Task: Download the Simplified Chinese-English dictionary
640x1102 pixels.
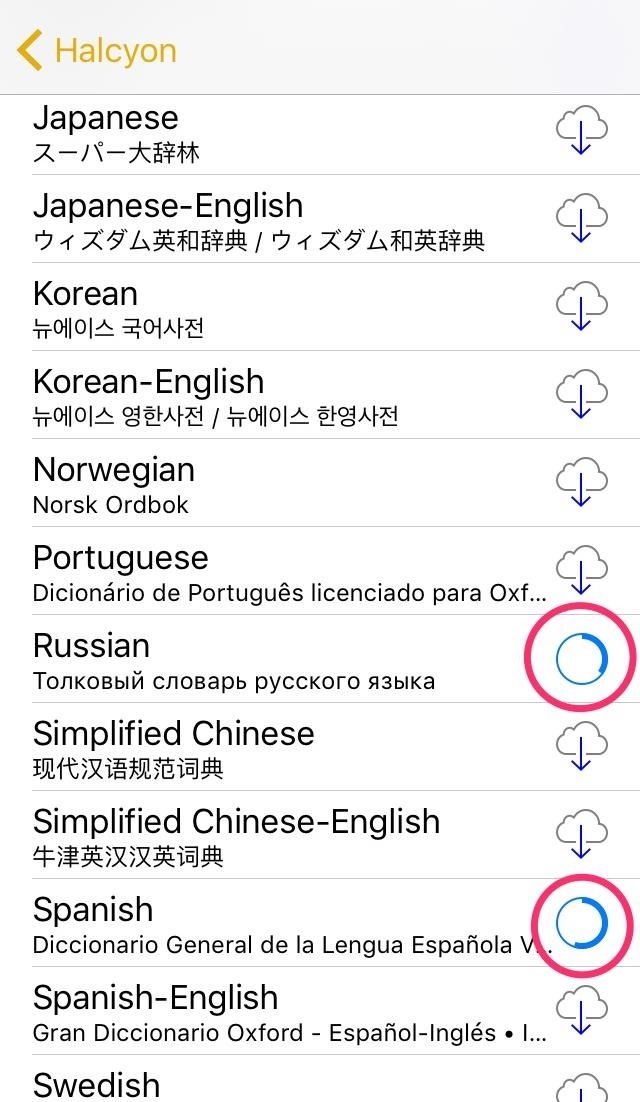Action: click(x=581, y=837)
